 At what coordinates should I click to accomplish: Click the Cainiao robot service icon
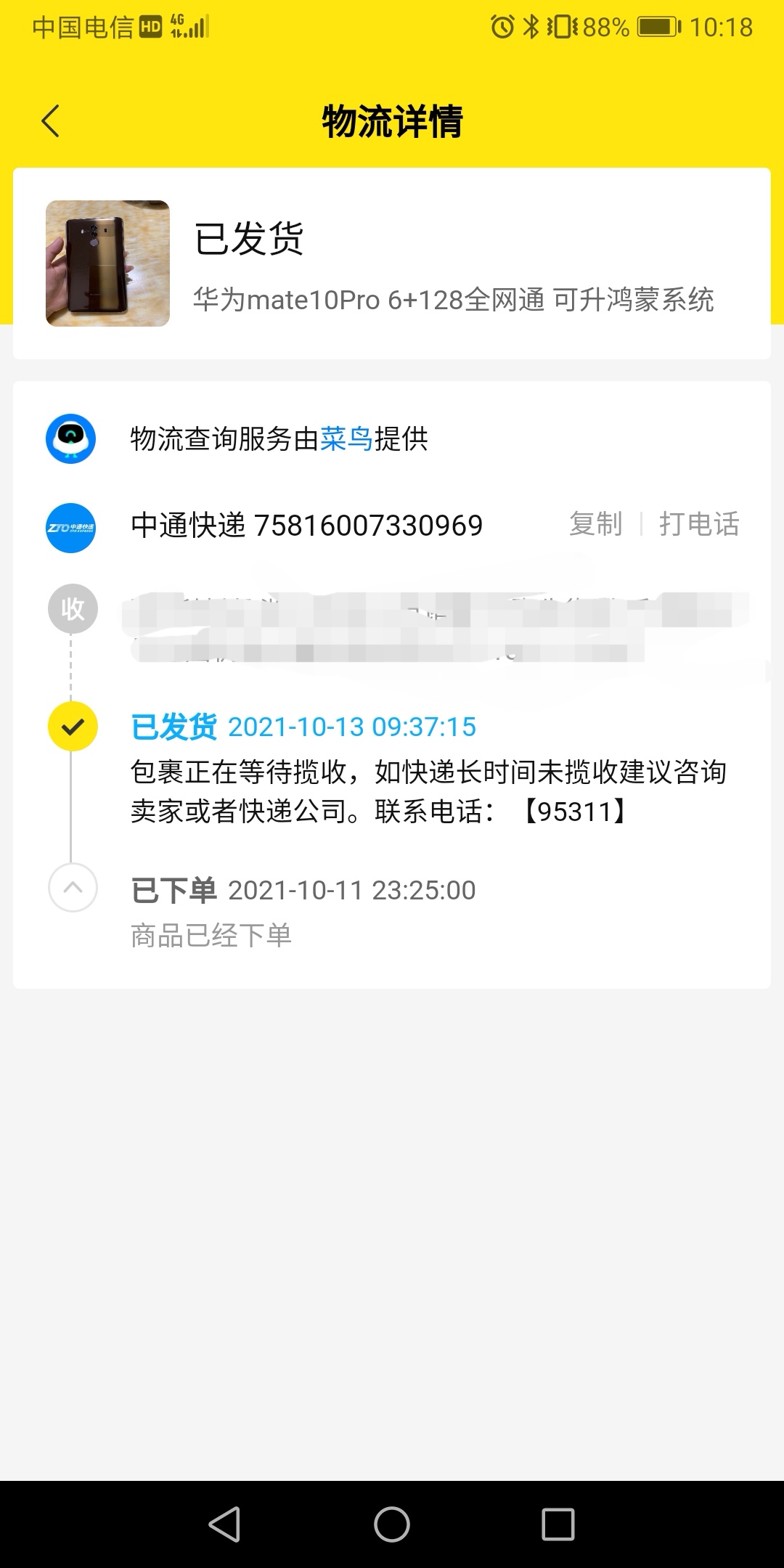point(70,439)
